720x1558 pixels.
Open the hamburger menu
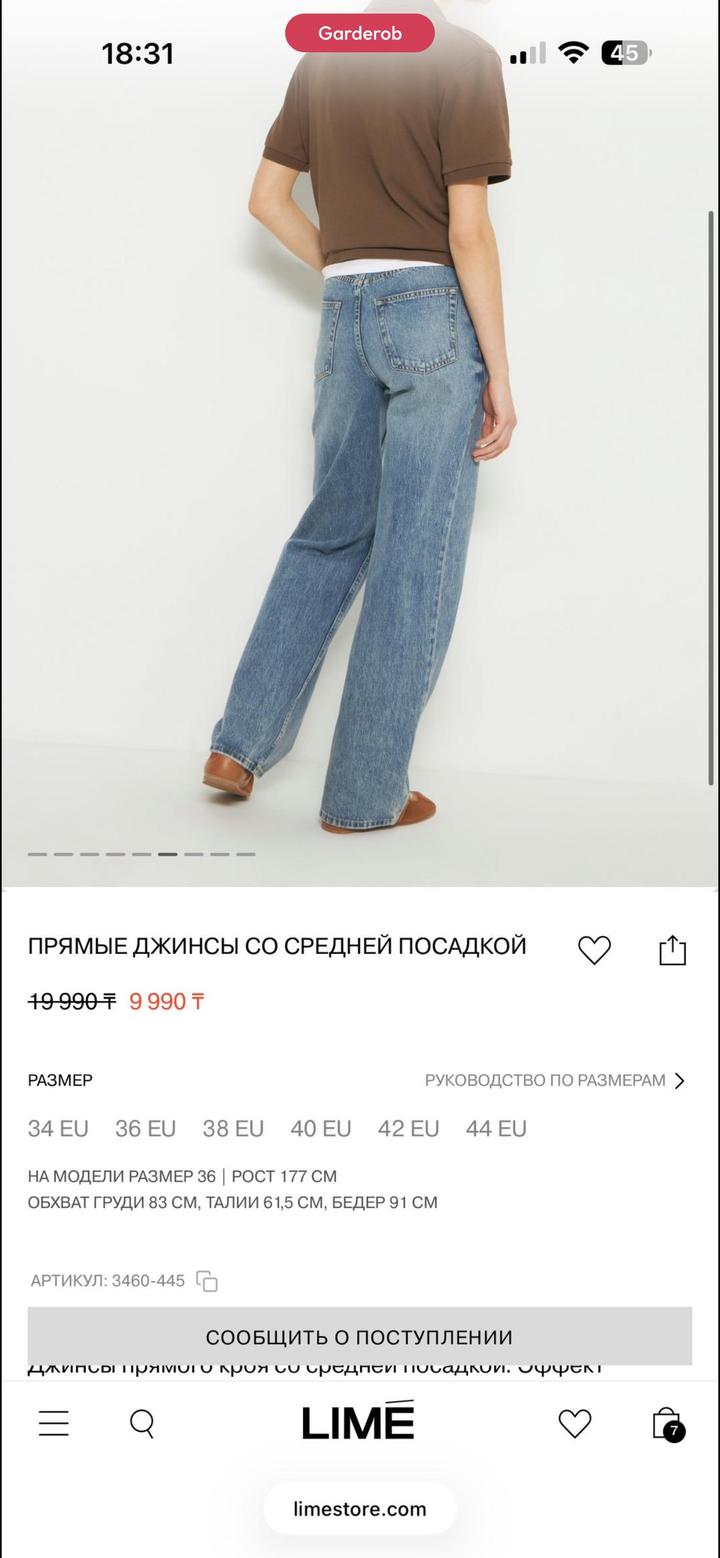click(x=54, y=1423)
